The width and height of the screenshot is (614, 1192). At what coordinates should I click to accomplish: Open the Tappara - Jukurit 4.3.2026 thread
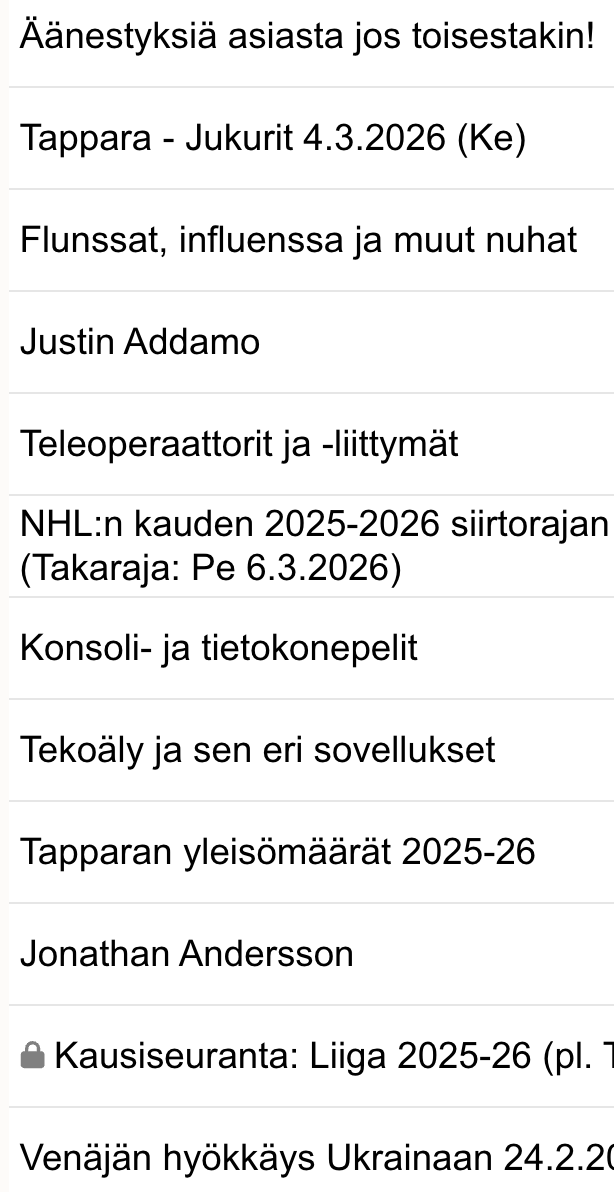tap(272, 138)
